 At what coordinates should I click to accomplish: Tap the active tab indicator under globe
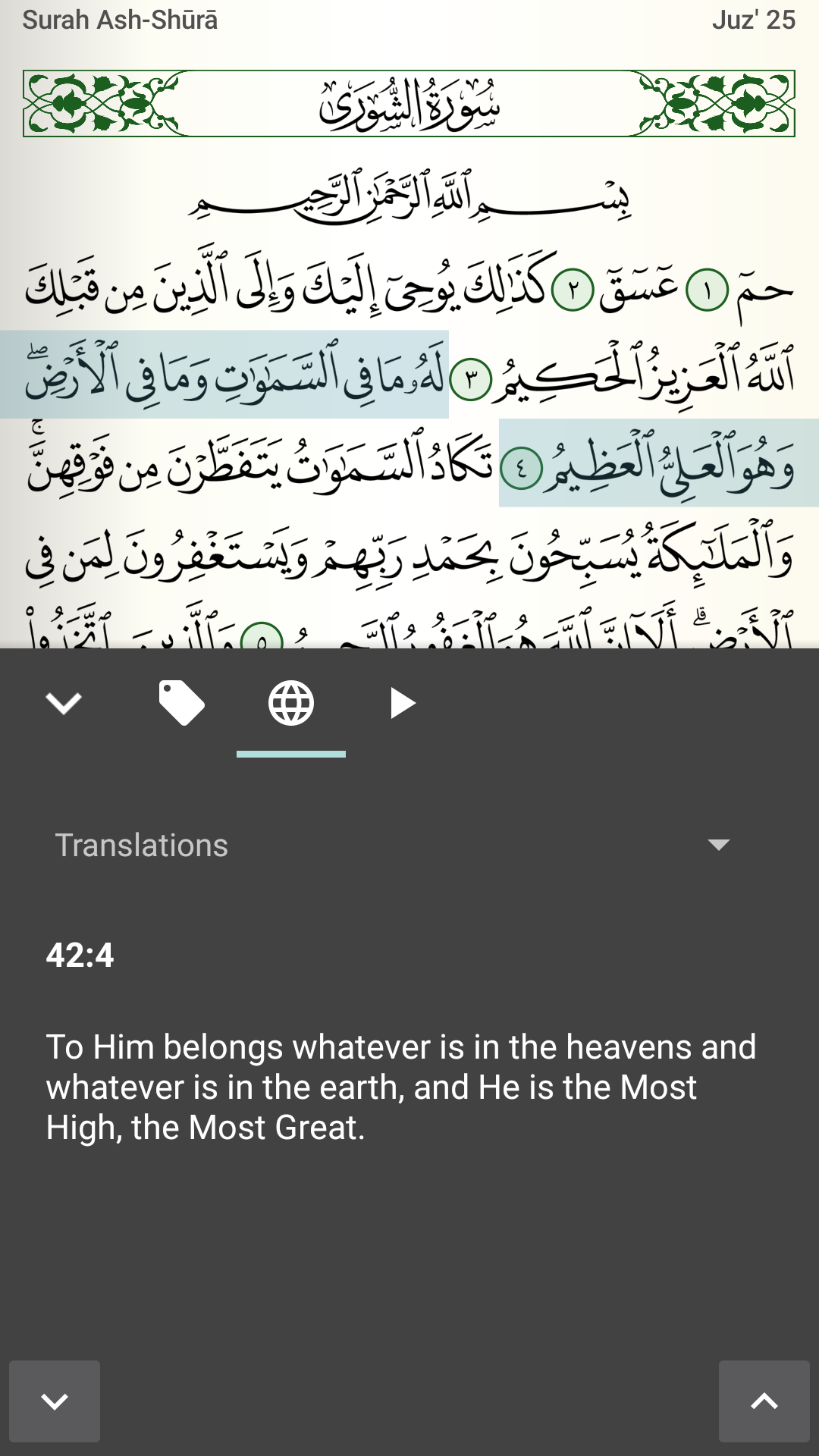[x=291, y=753]
